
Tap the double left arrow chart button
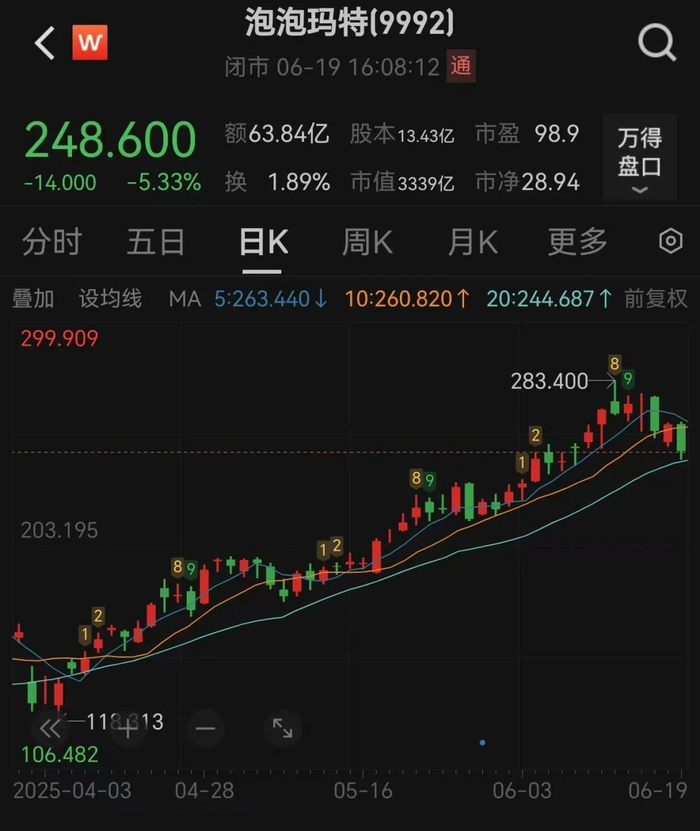point(49,728)
